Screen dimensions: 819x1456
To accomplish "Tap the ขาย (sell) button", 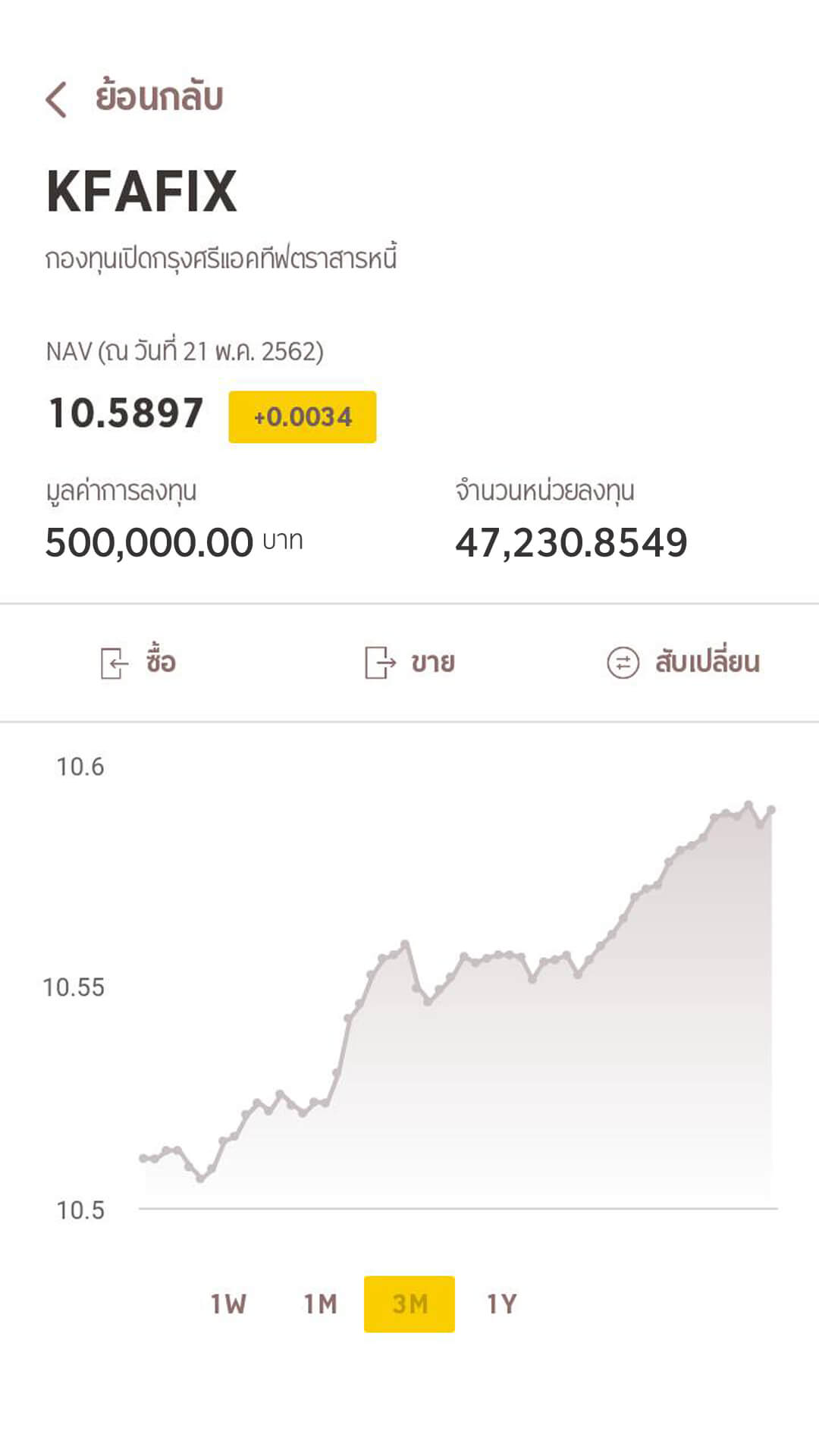I will coord(409,662).
